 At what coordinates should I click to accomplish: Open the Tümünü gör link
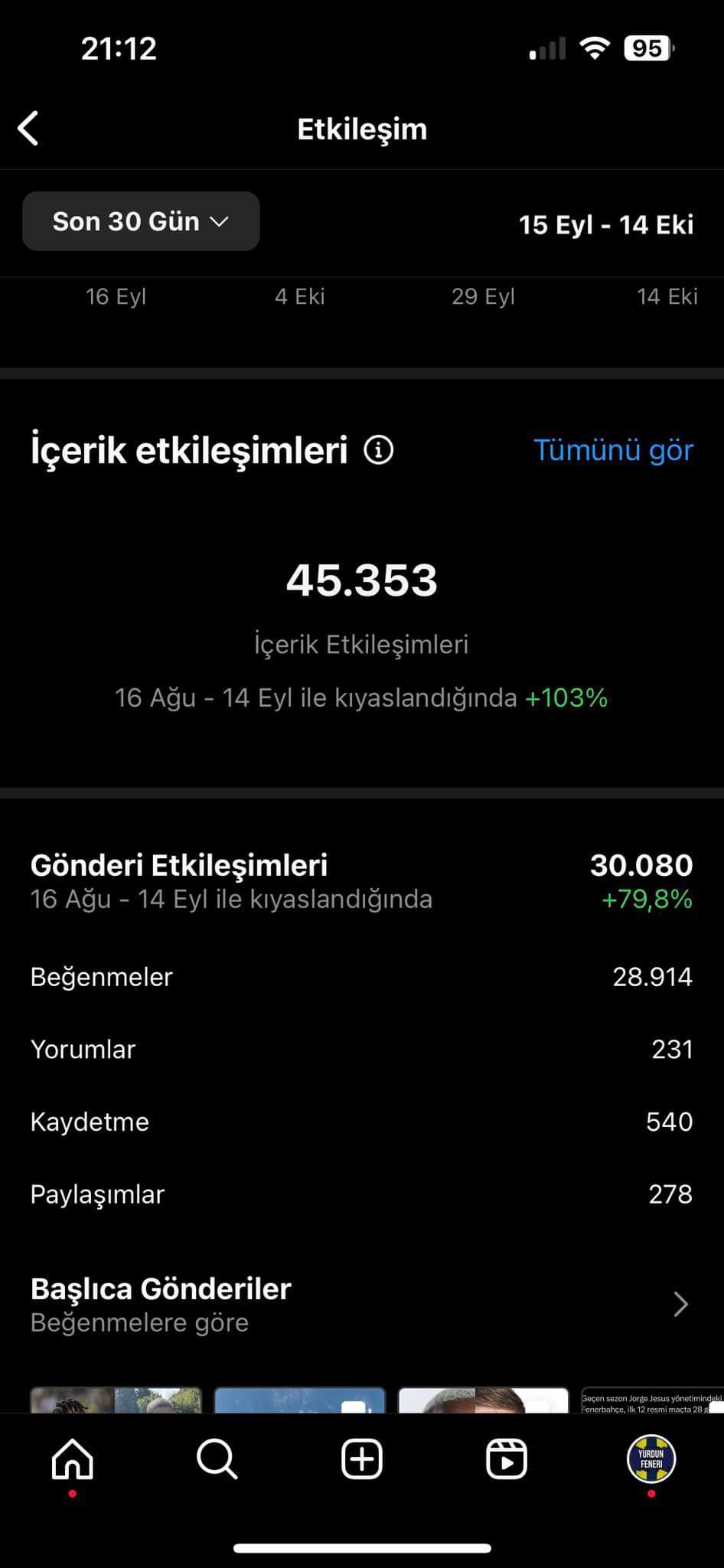(613, 450)
